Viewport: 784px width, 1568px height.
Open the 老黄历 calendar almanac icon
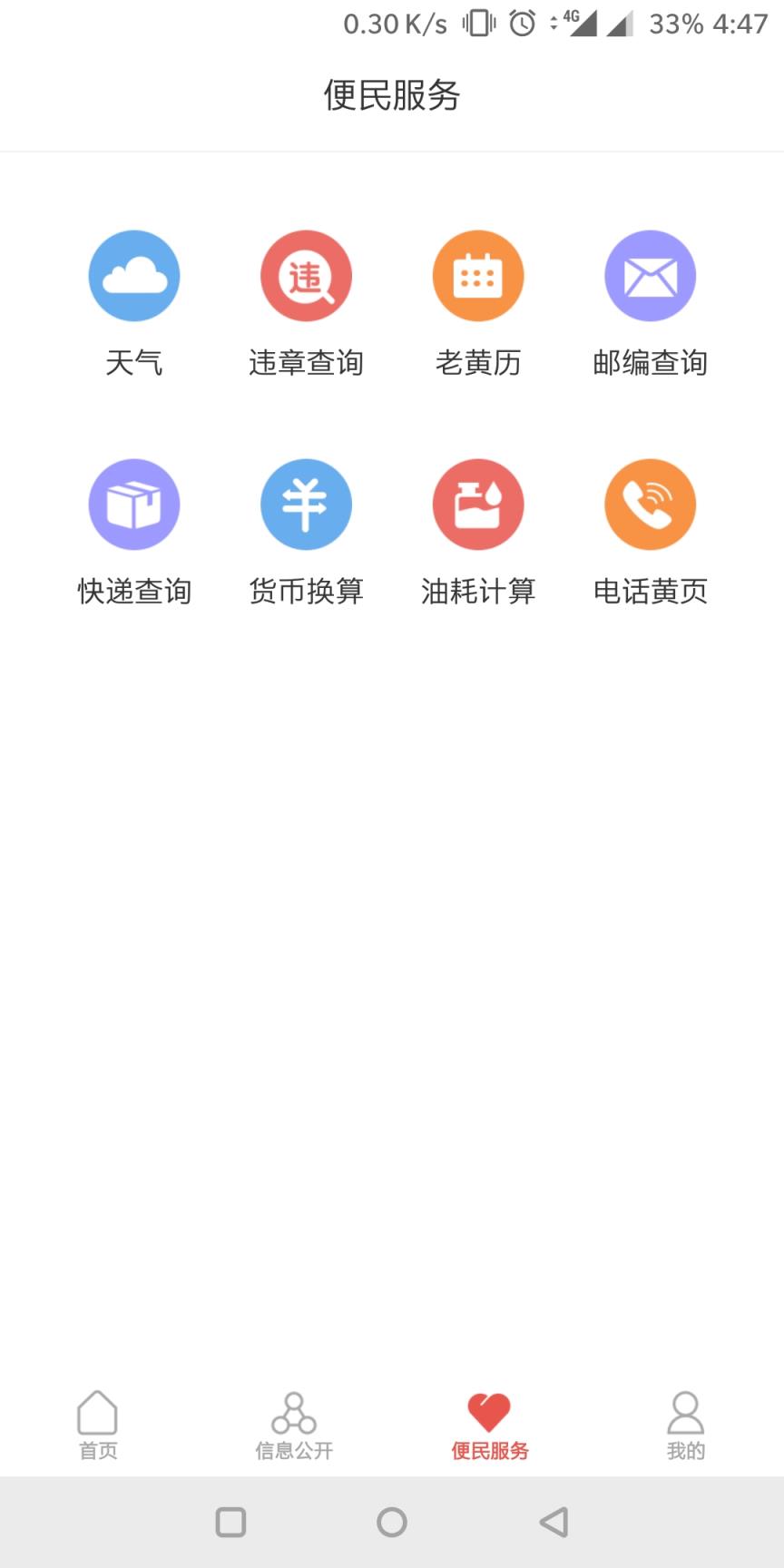[478, 276]
